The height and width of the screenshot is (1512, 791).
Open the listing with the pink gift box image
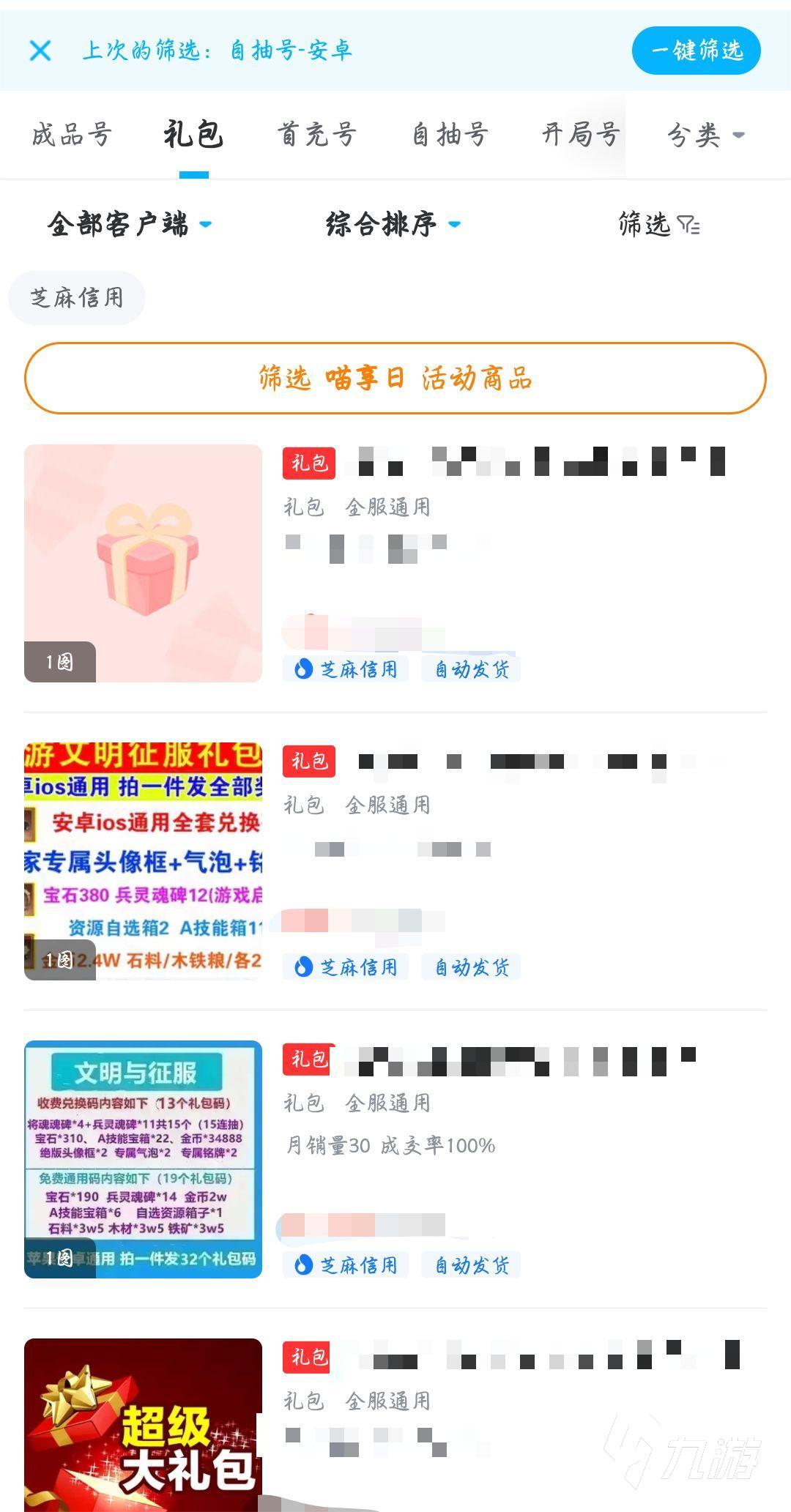click(144, 563)
